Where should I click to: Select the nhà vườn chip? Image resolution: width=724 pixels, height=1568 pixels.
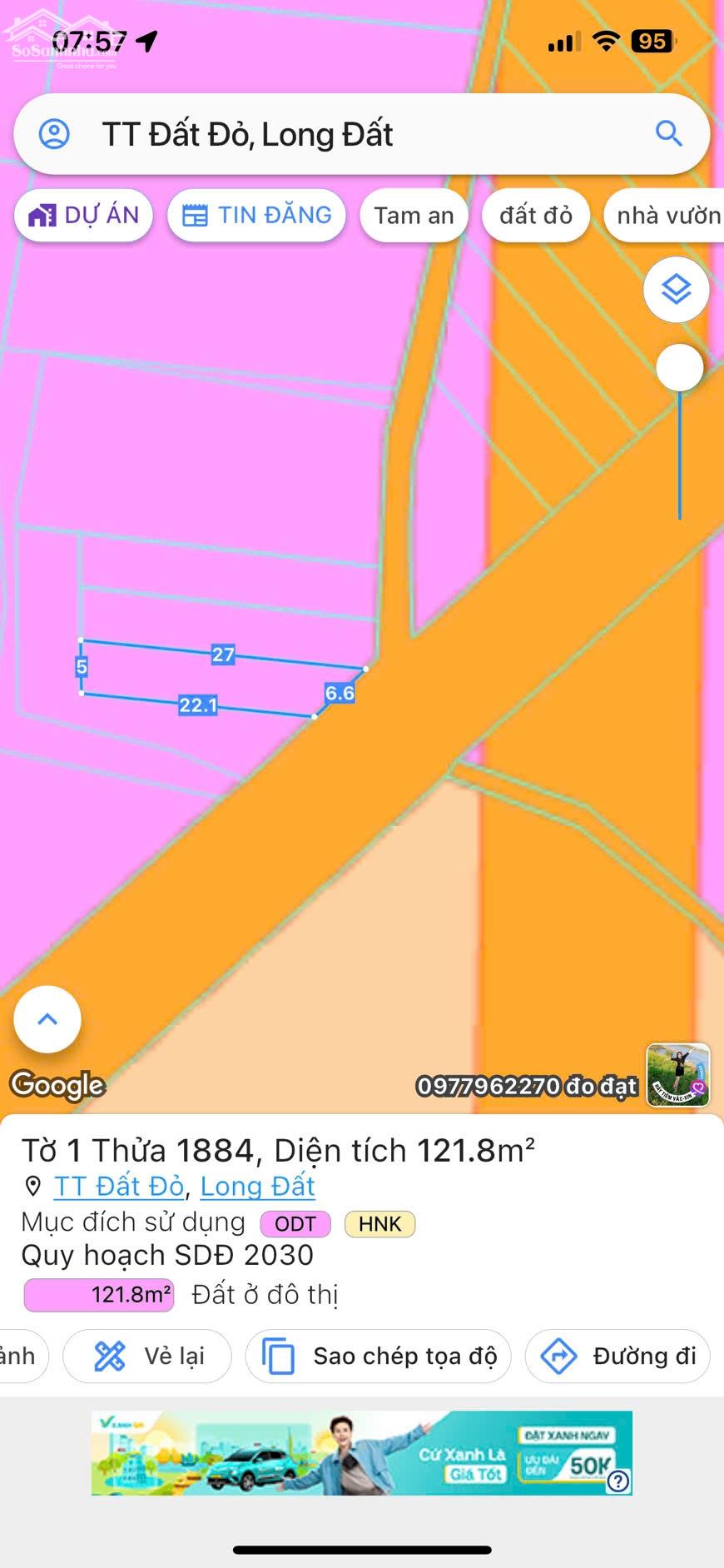(x=666, y=216)
